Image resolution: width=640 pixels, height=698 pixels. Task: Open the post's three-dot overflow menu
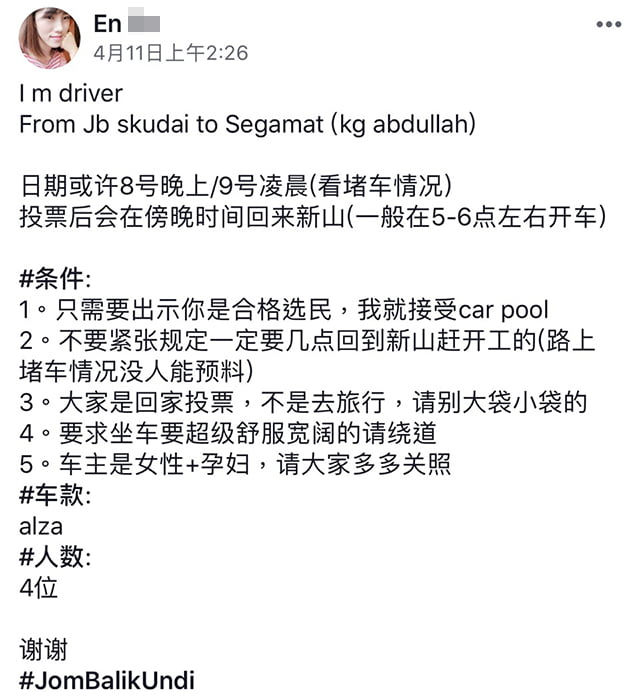point(608,24)
